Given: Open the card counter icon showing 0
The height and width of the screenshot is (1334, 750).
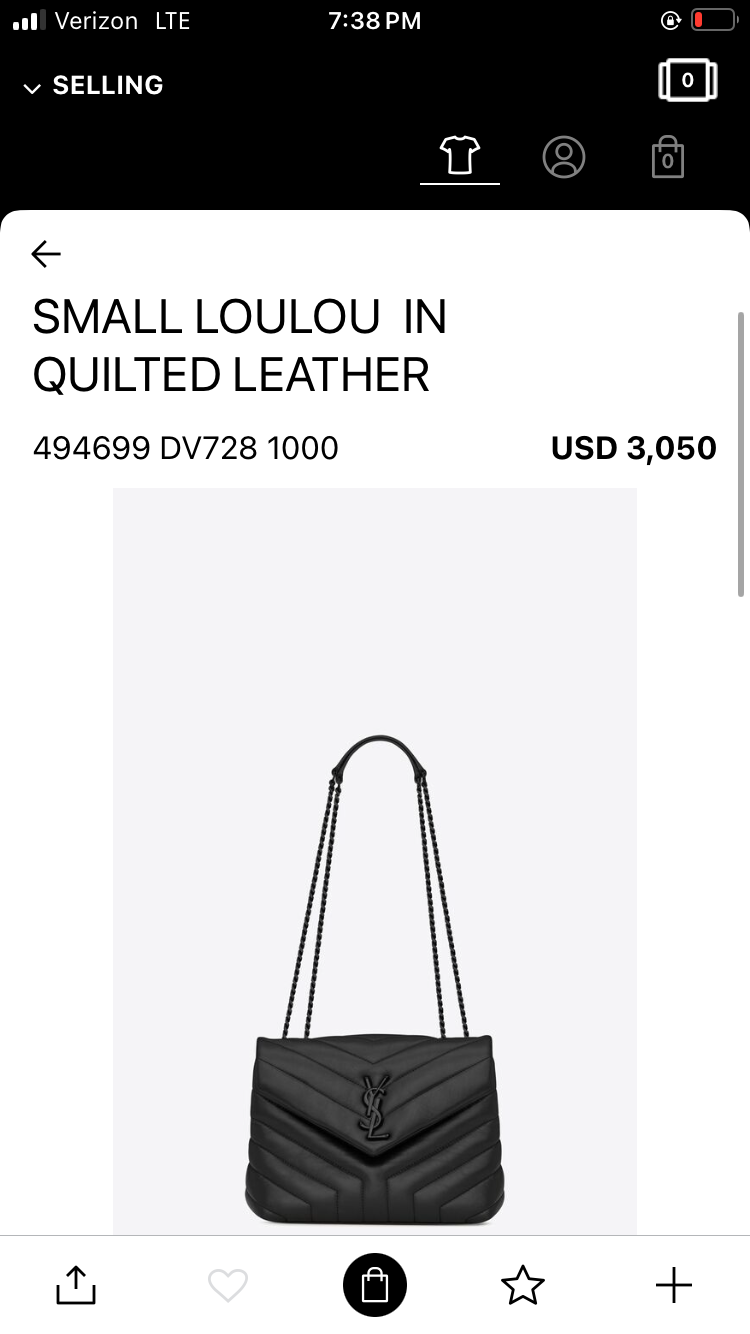Looking at the screenshot, I should (688, 81).
